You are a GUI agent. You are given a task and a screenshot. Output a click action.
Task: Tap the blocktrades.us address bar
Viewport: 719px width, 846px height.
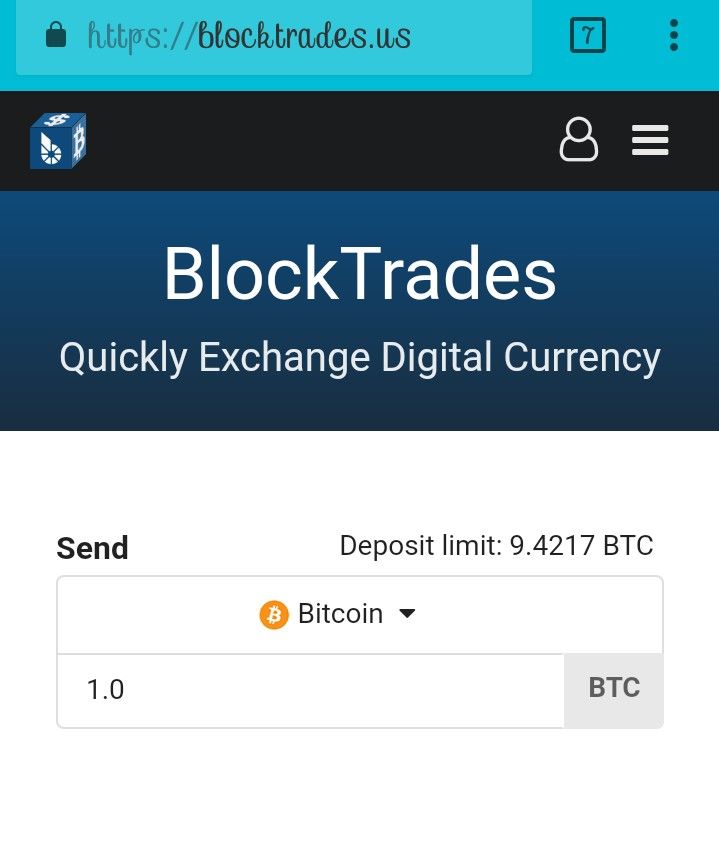273,37
